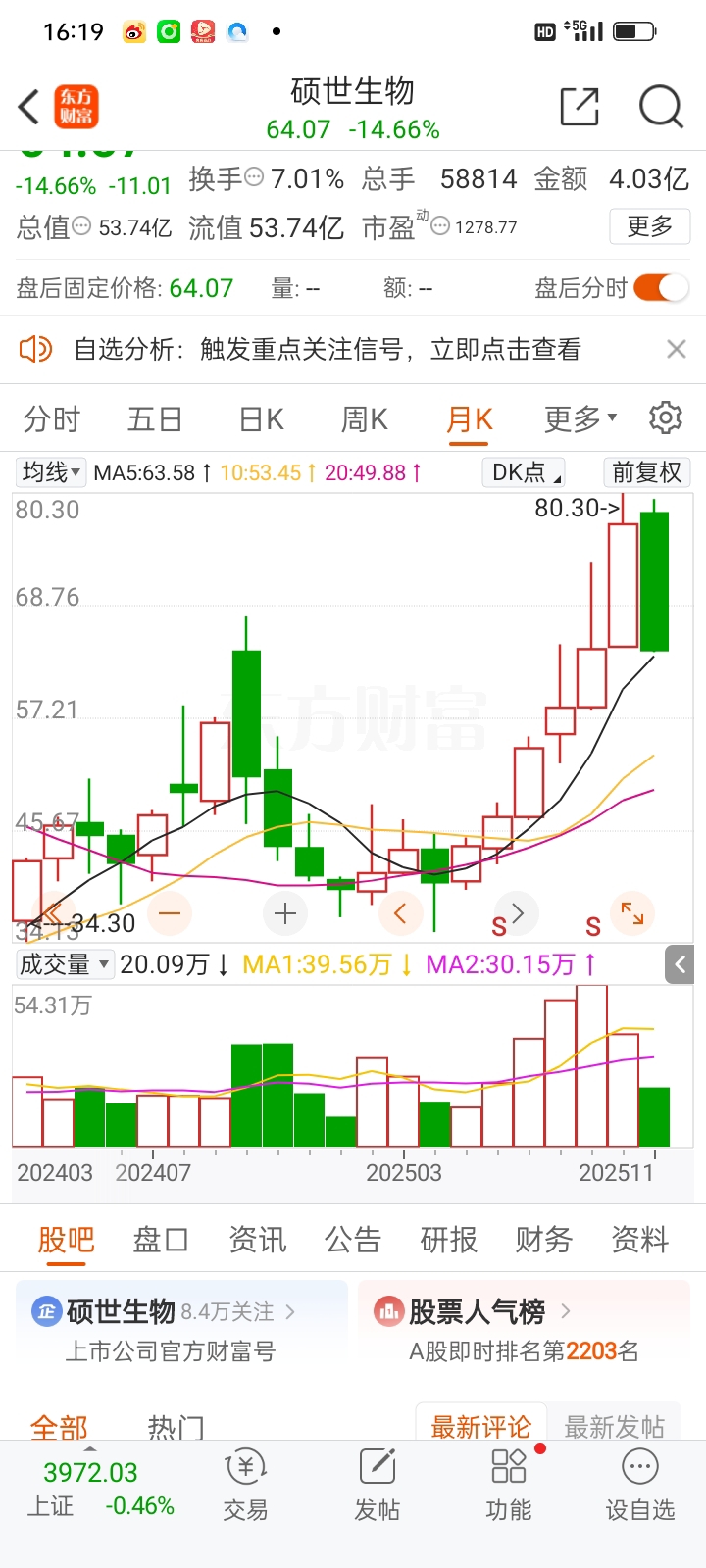Screen dimensions: 706x1568
Task: Switch to the 公告 tab
Action: (353, 1240)
